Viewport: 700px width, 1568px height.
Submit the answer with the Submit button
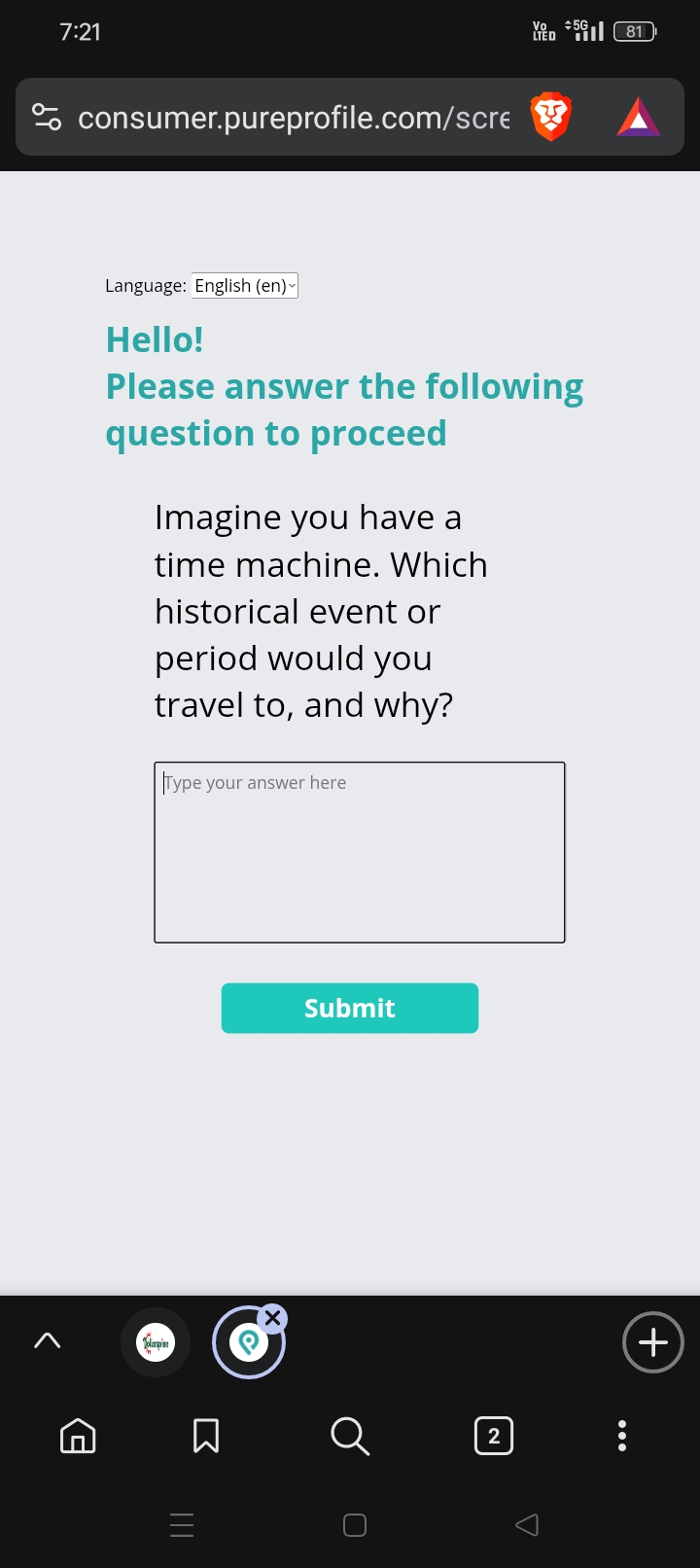pyautogui.click(x=350, y=1008)
